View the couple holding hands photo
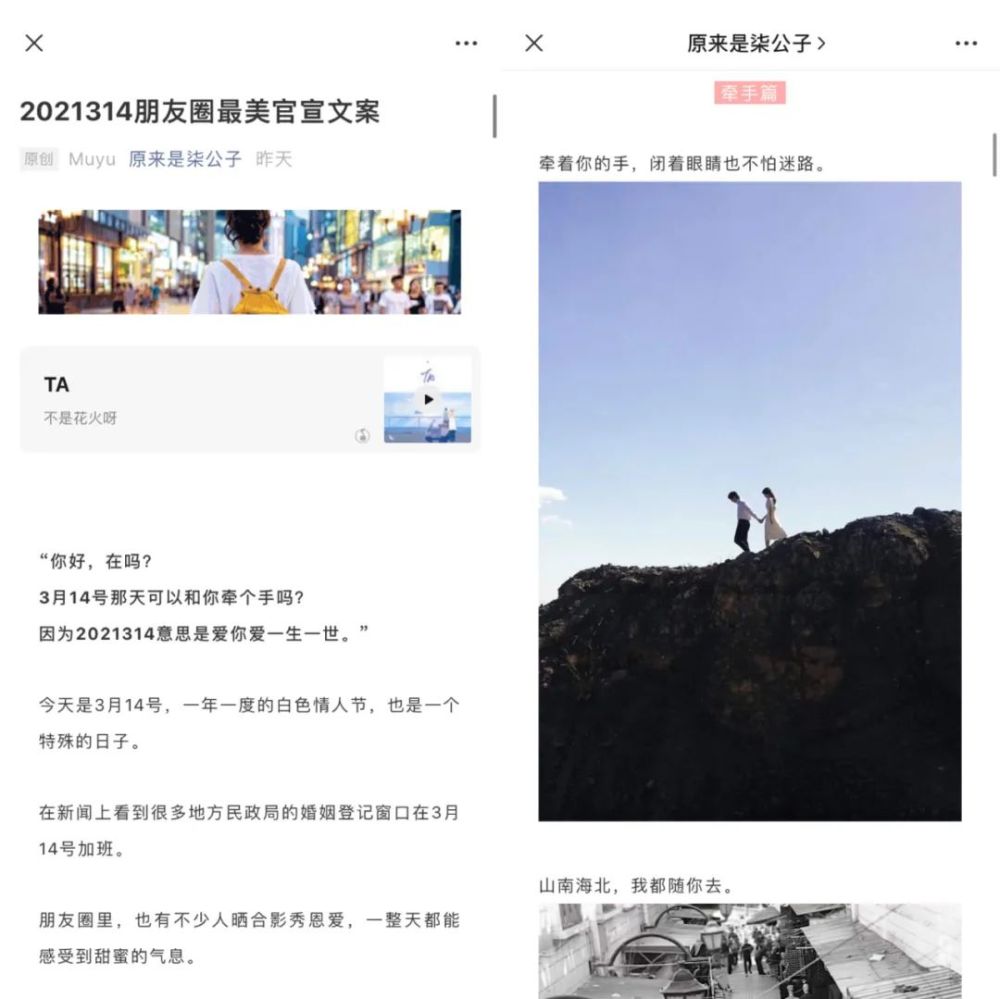Viewport: 1000px width, 999px height. pos(749,500)
